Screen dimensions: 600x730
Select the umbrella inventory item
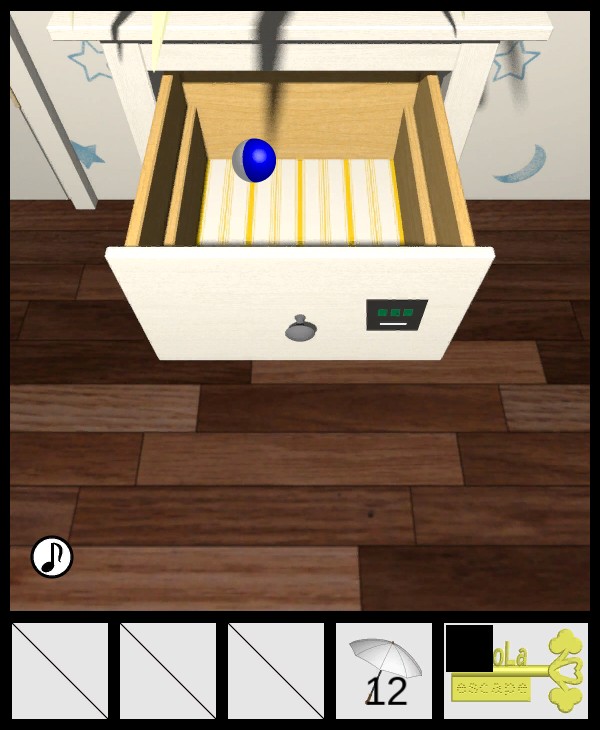(384, 670)
